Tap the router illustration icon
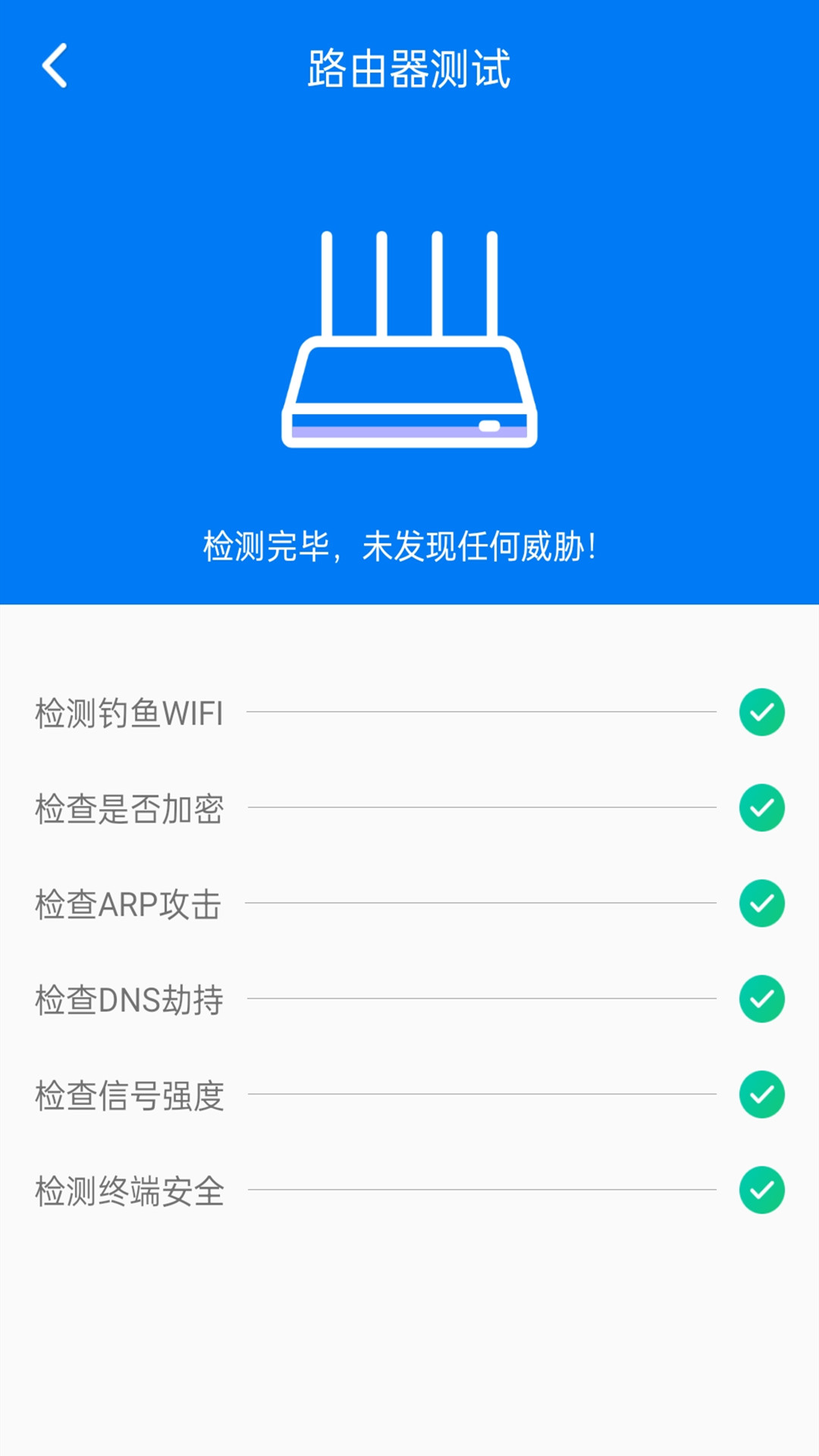 click(x=409, y=341)
